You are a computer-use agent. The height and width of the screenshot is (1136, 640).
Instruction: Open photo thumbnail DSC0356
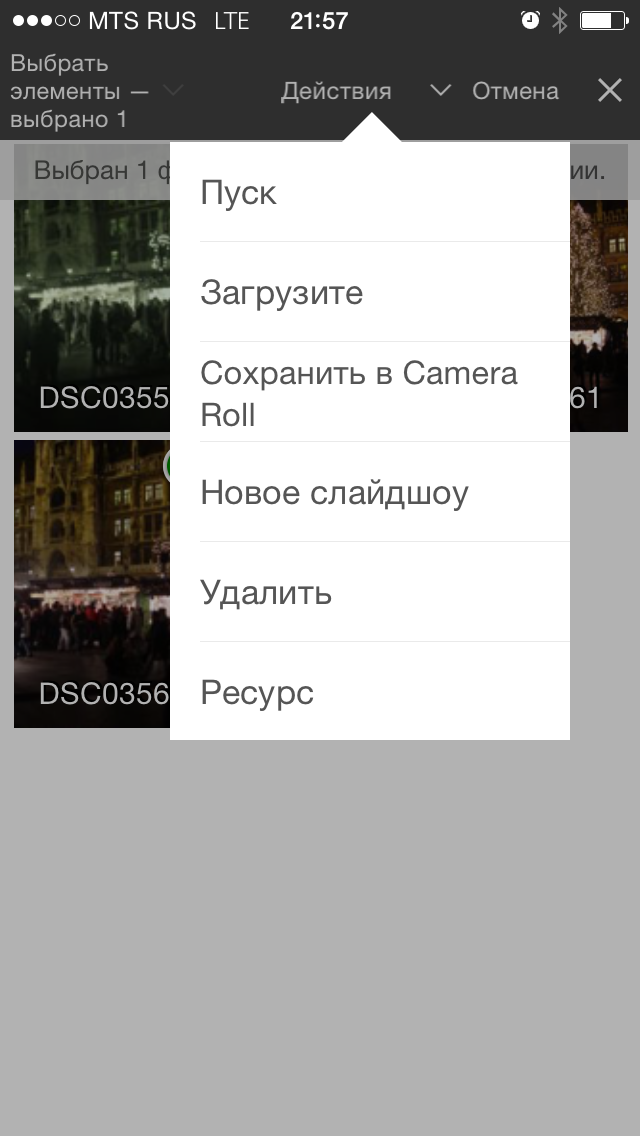point(92,585)
